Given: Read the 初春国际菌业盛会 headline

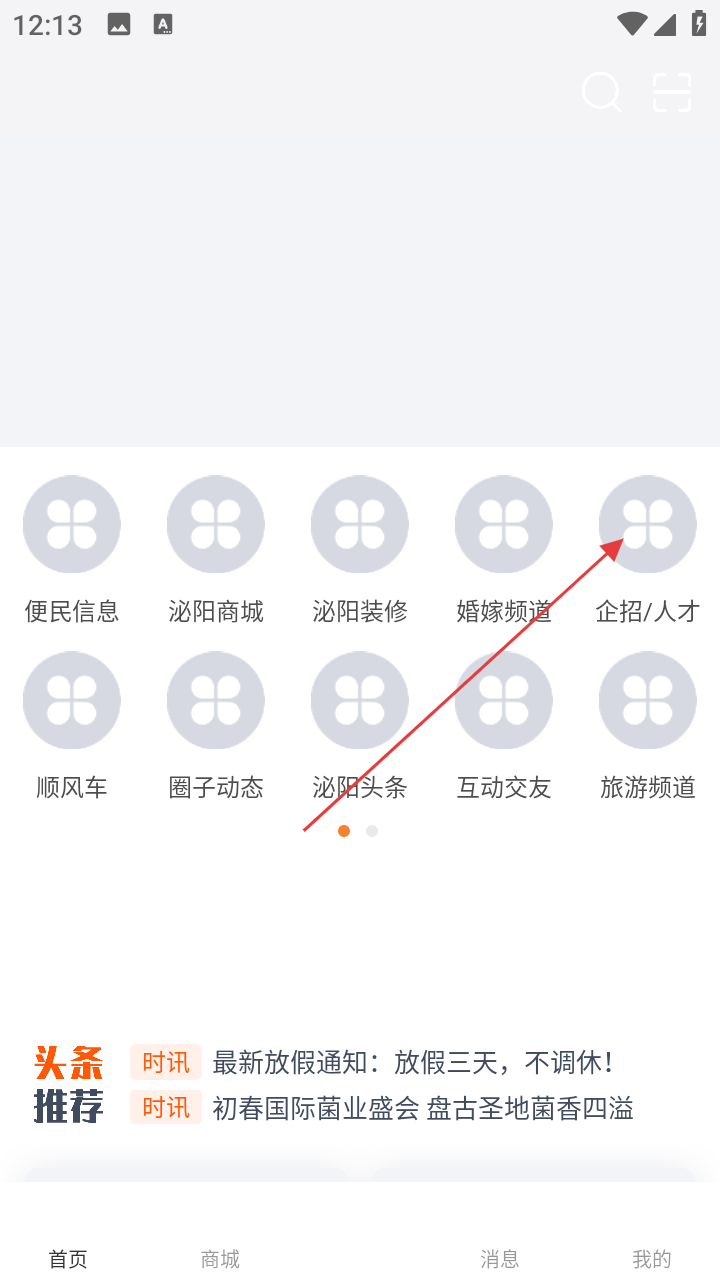Looking at the screenshot, I should (423, 1108).
